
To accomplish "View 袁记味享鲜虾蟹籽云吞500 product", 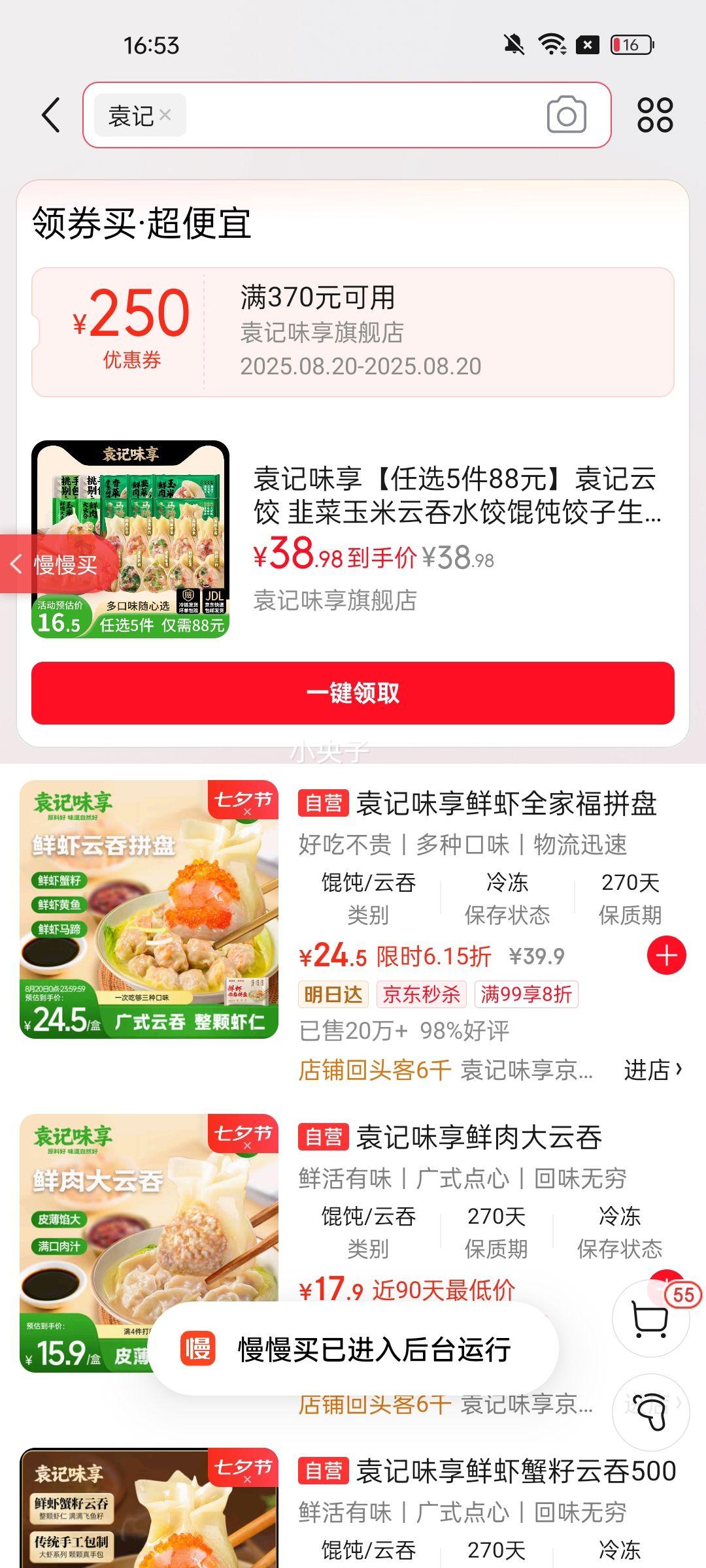I will pos(515,1471).
